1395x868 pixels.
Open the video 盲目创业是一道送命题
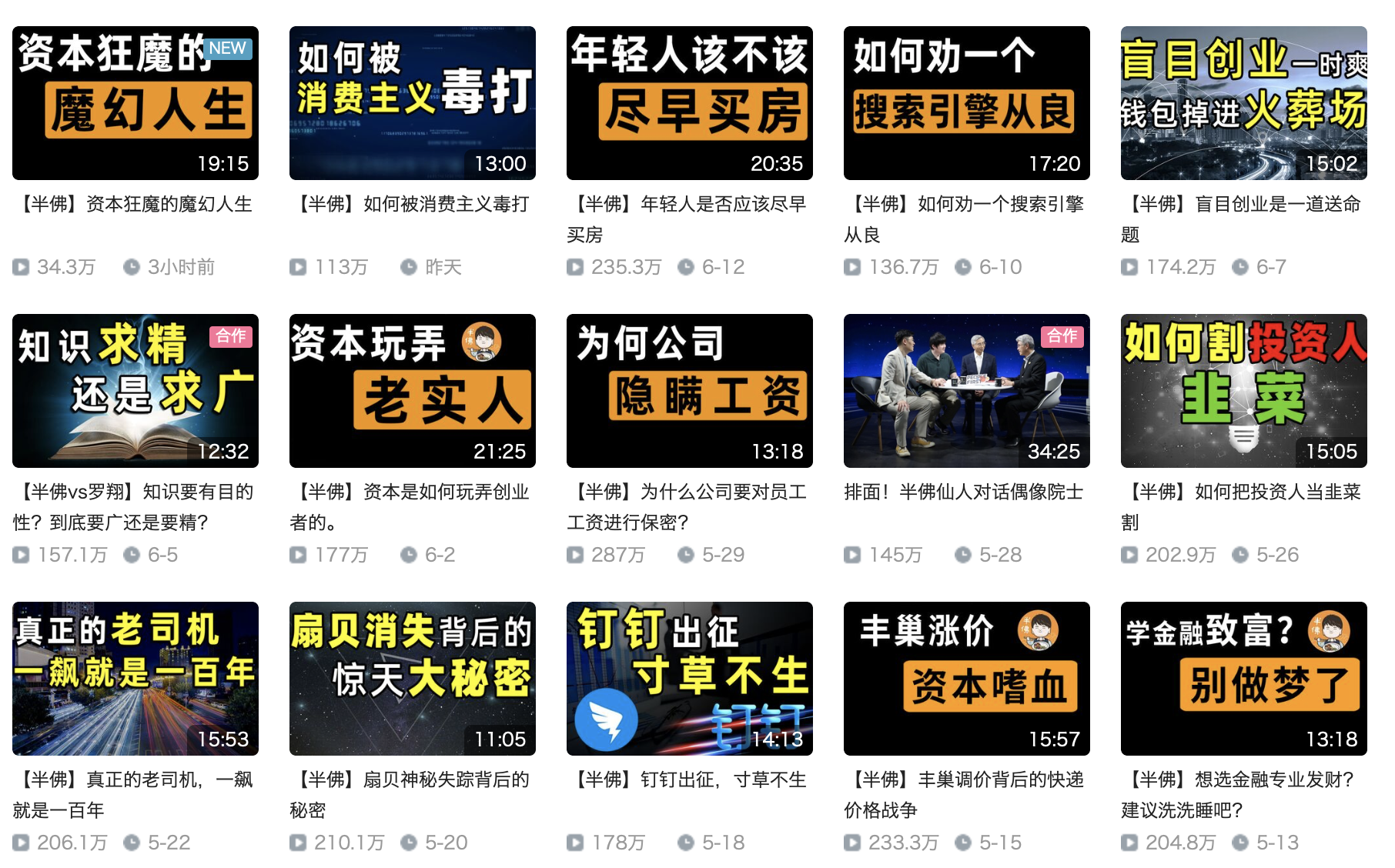(1244, 103)
